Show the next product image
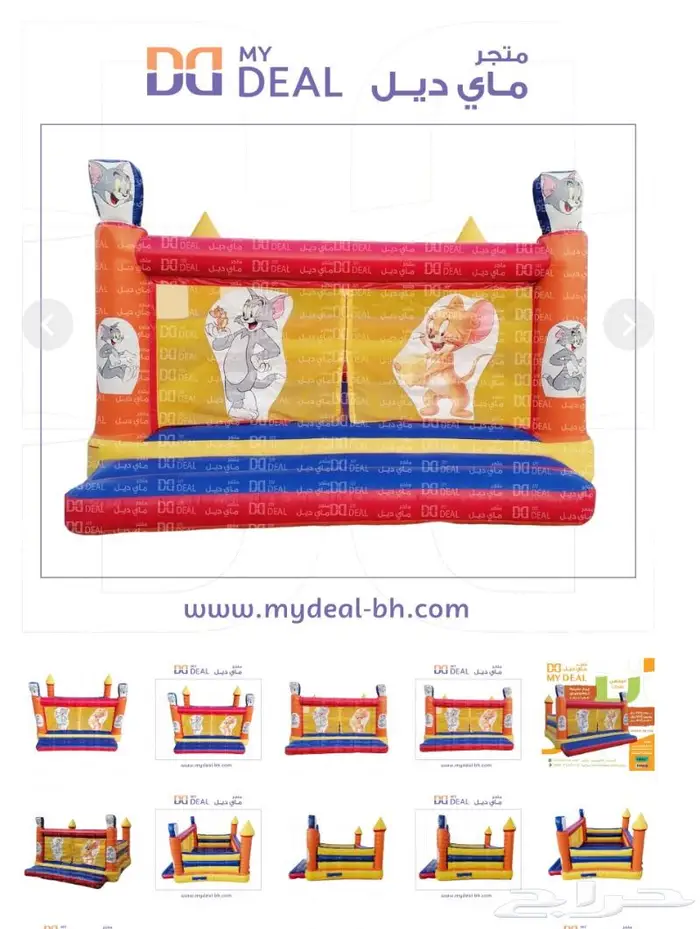Viewport: 700px width, 929px height. [628, 324]
